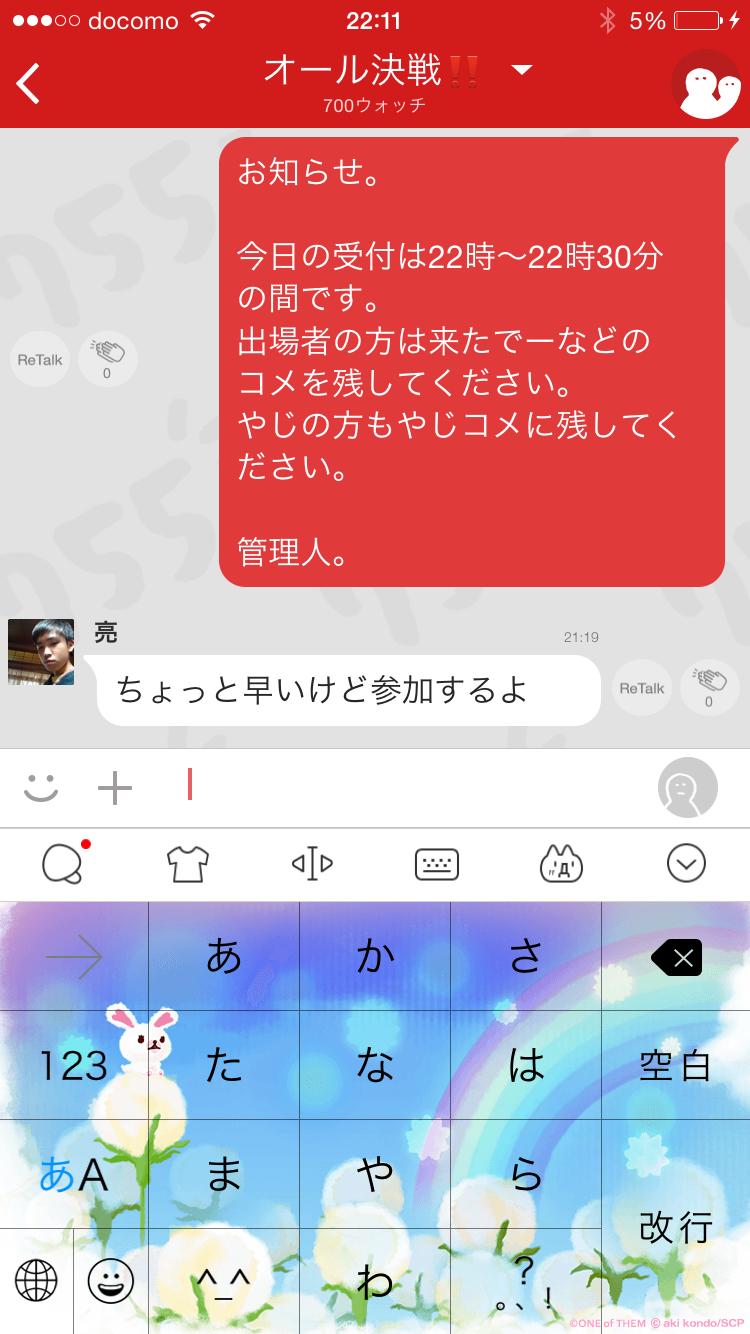Open the group members ghost icon

click(707, 85)
